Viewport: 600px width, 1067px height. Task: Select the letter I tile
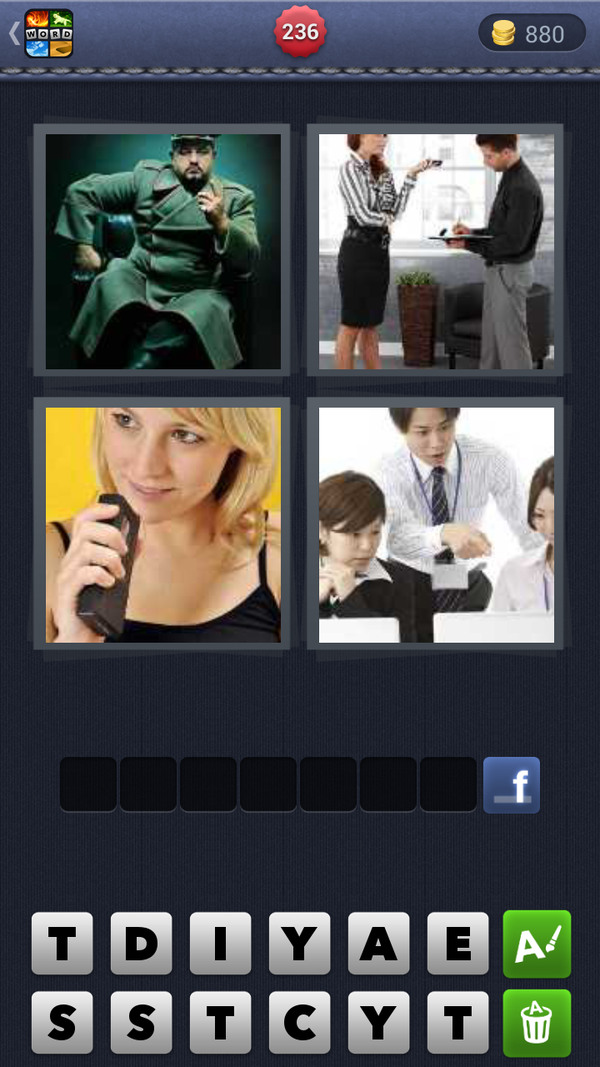[220, 943]
